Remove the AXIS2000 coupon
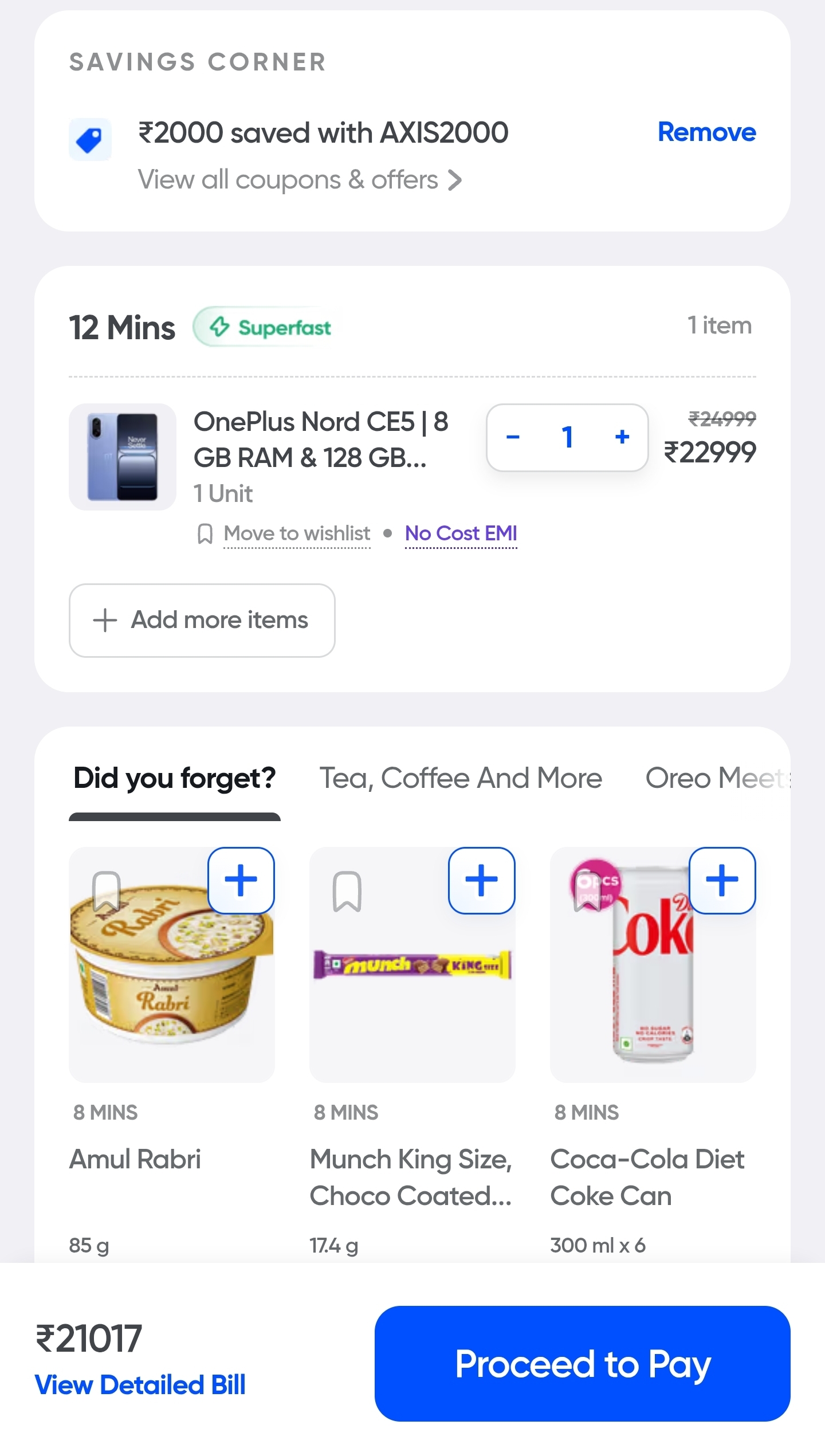 pos(706,132)
